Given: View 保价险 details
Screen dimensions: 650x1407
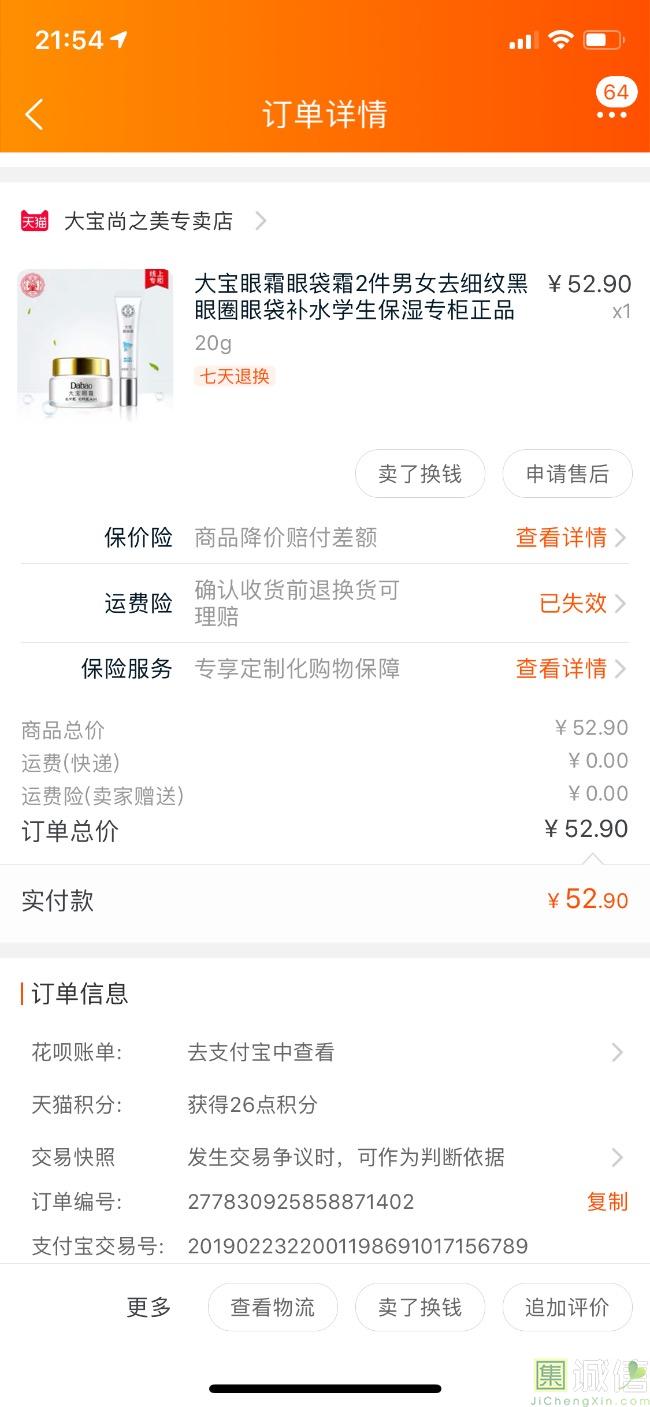Looking at the screenshot, I should [x=570, y=538].
